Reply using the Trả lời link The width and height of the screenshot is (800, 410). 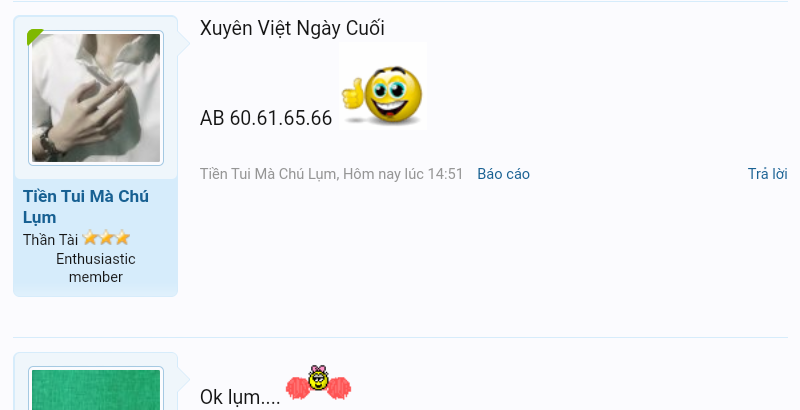click(x=767, y=174)
